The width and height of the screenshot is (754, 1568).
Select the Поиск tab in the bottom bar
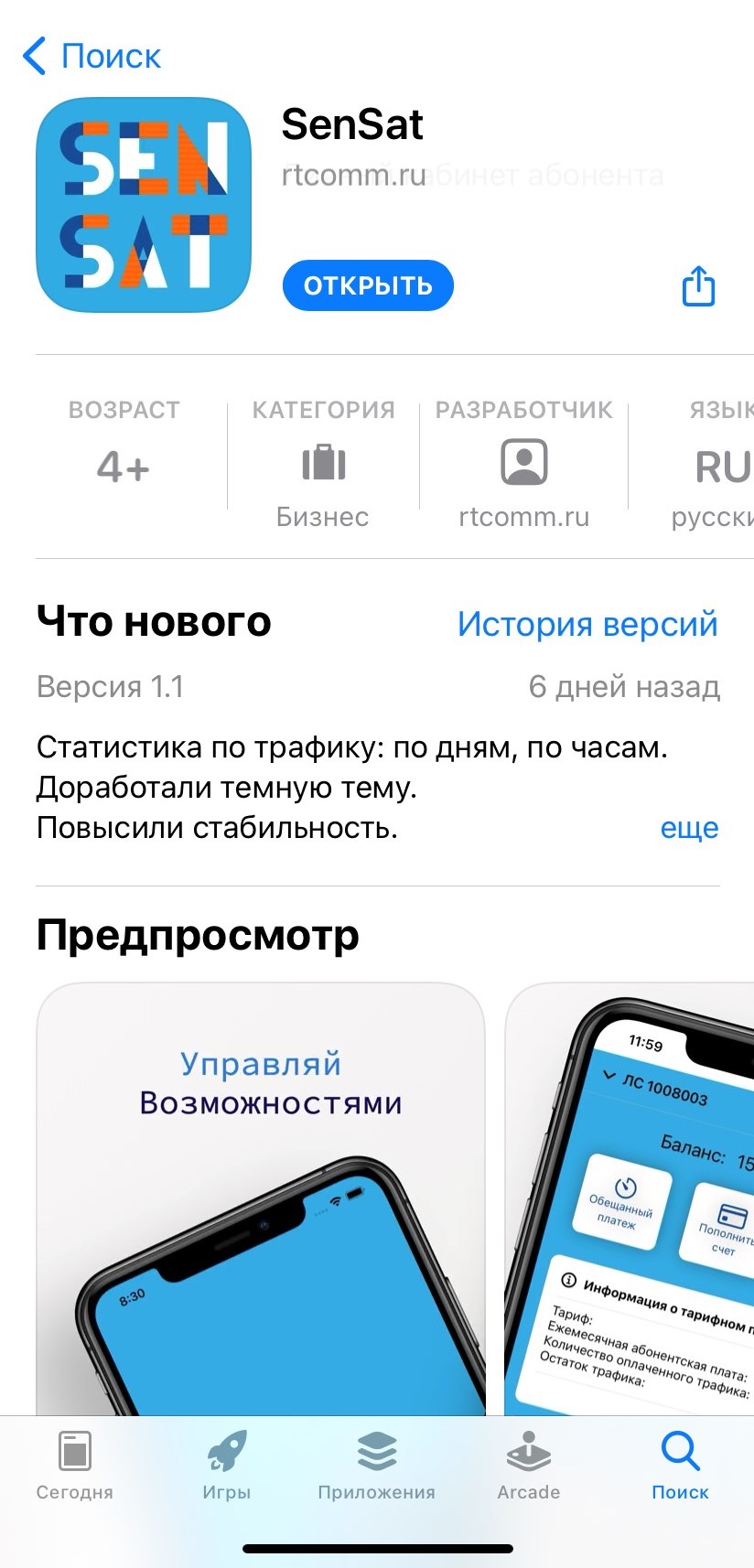[680, 1466]
